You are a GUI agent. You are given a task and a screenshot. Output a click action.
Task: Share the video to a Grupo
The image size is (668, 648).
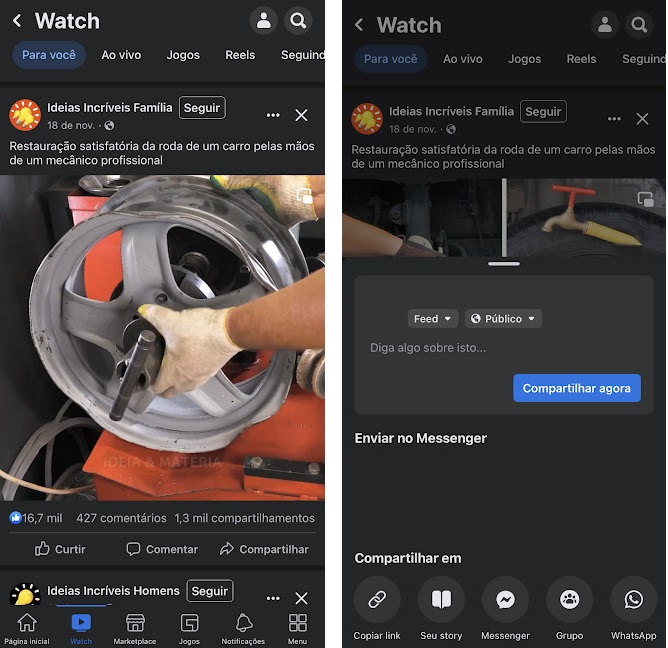(569, 607)
